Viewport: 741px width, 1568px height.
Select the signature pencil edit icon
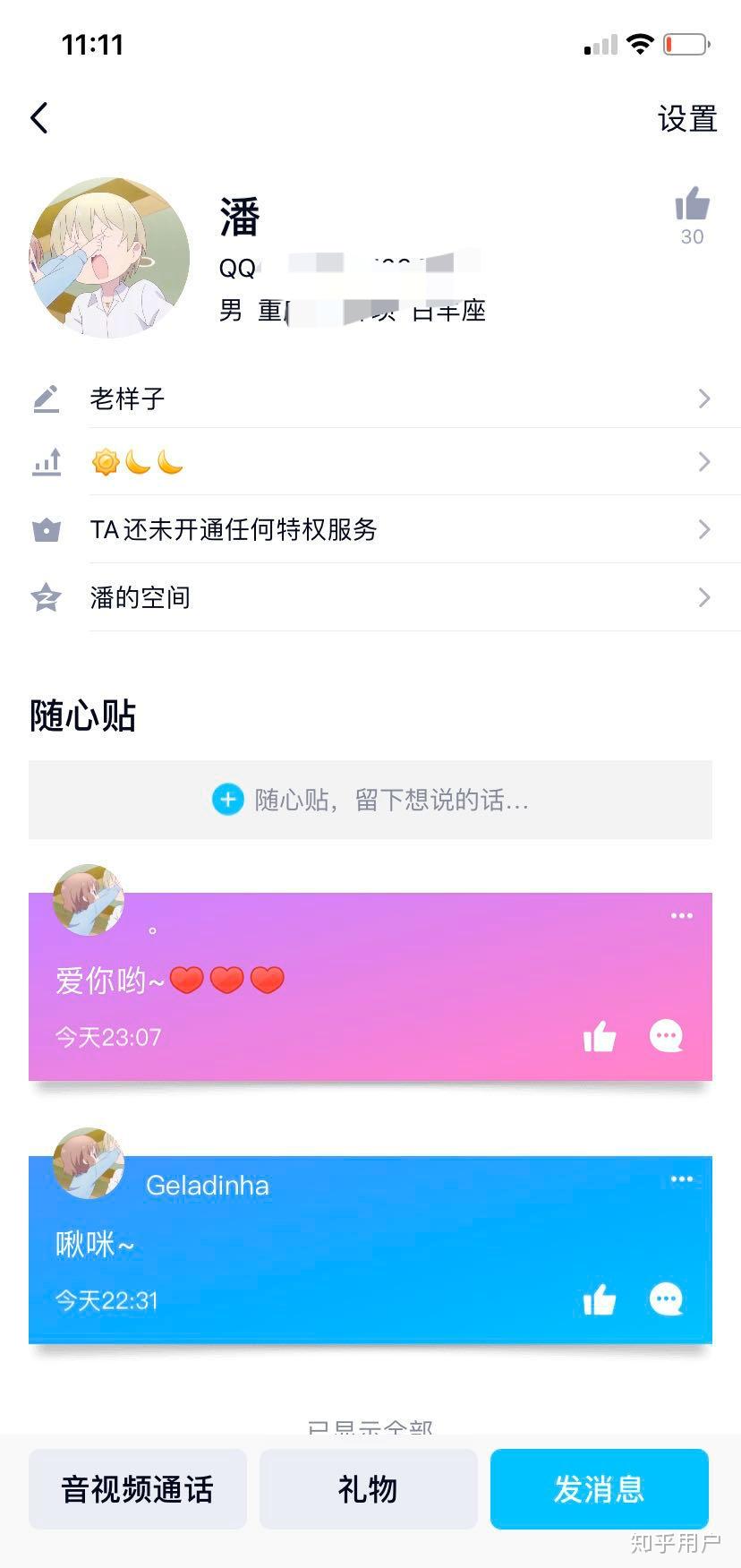pos(46,398)
